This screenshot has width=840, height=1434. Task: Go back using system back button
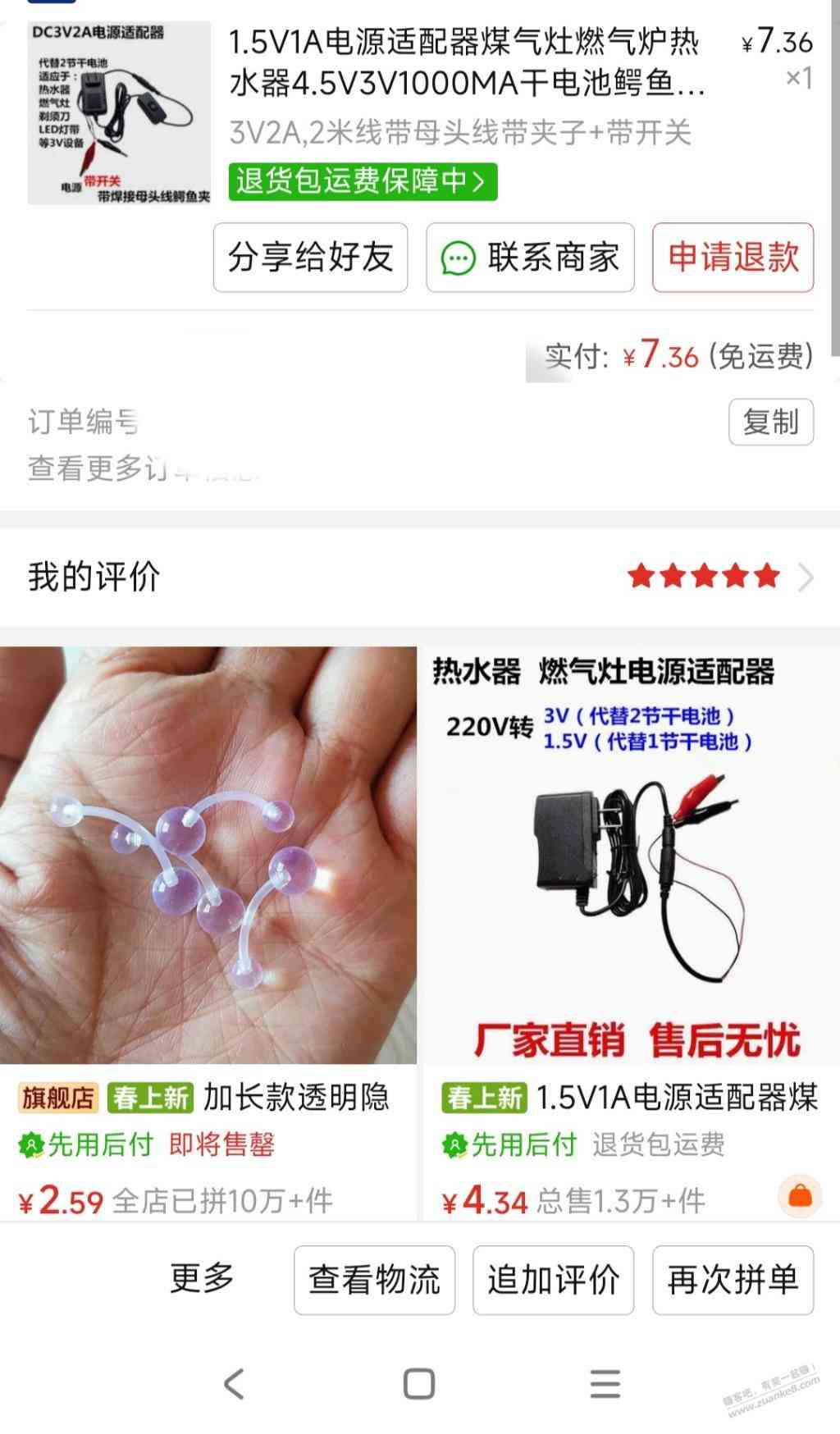[x=234, y=1384]
